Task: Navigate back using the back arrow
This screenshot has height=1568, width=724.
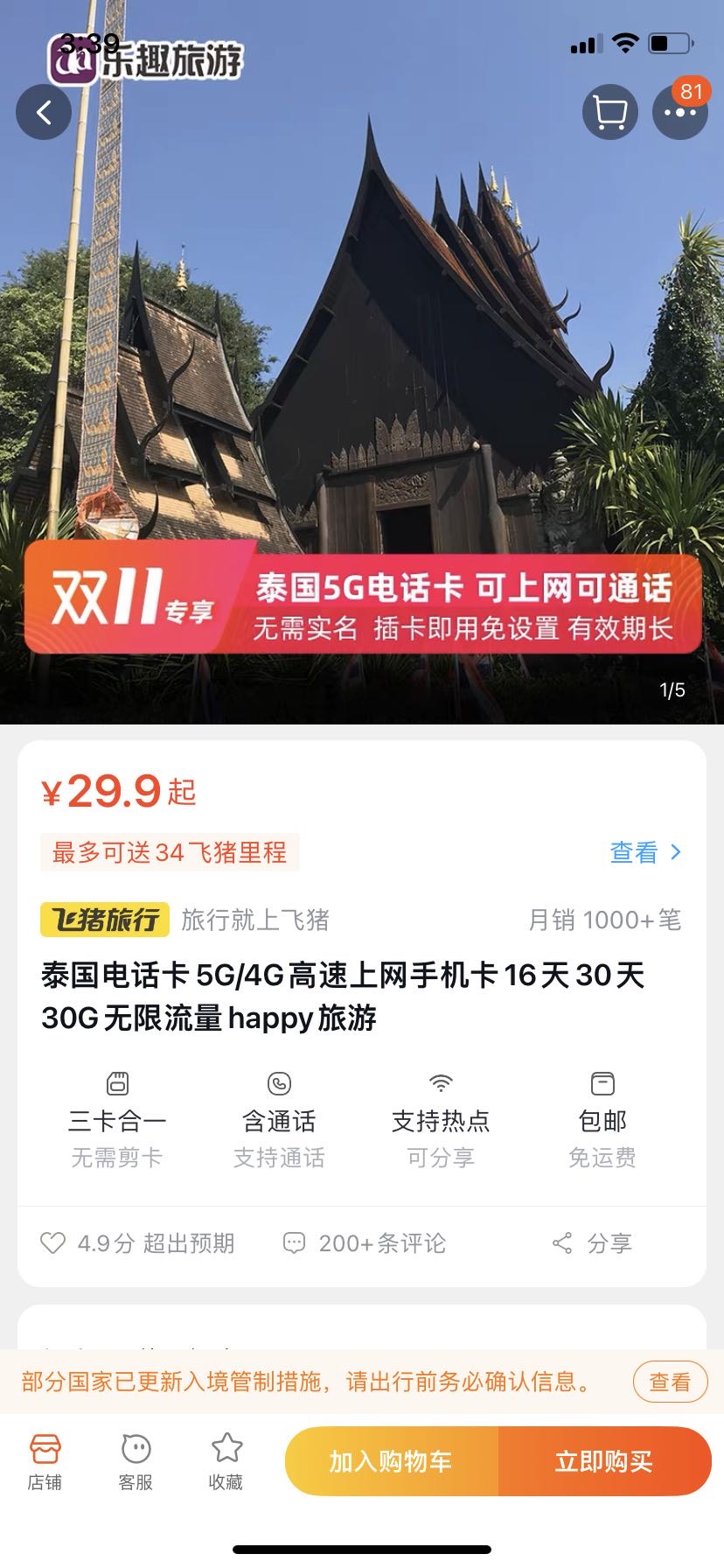Action: (44, 112)
